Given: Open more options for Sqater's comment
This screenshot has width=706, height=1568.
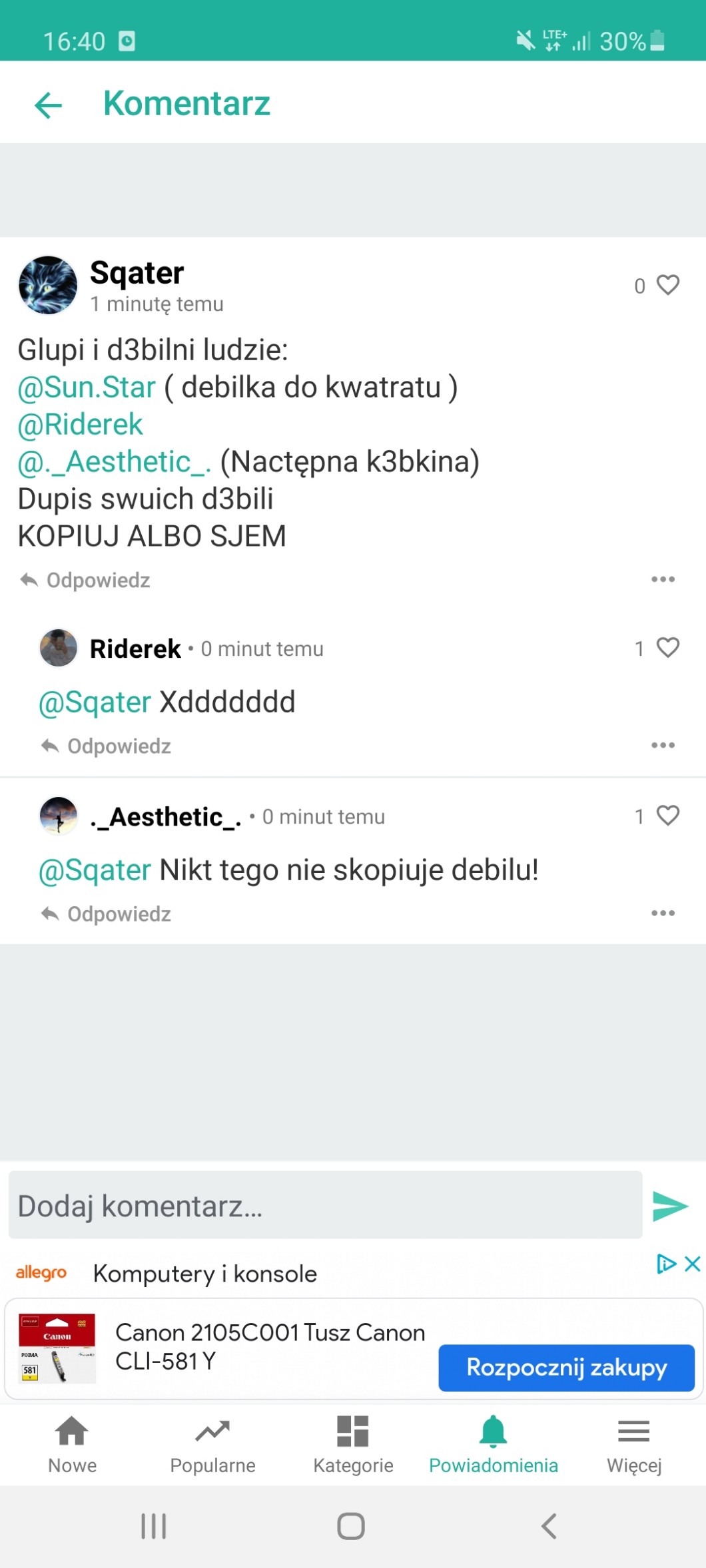Looking at the screenshot, I should click(663, 579).
